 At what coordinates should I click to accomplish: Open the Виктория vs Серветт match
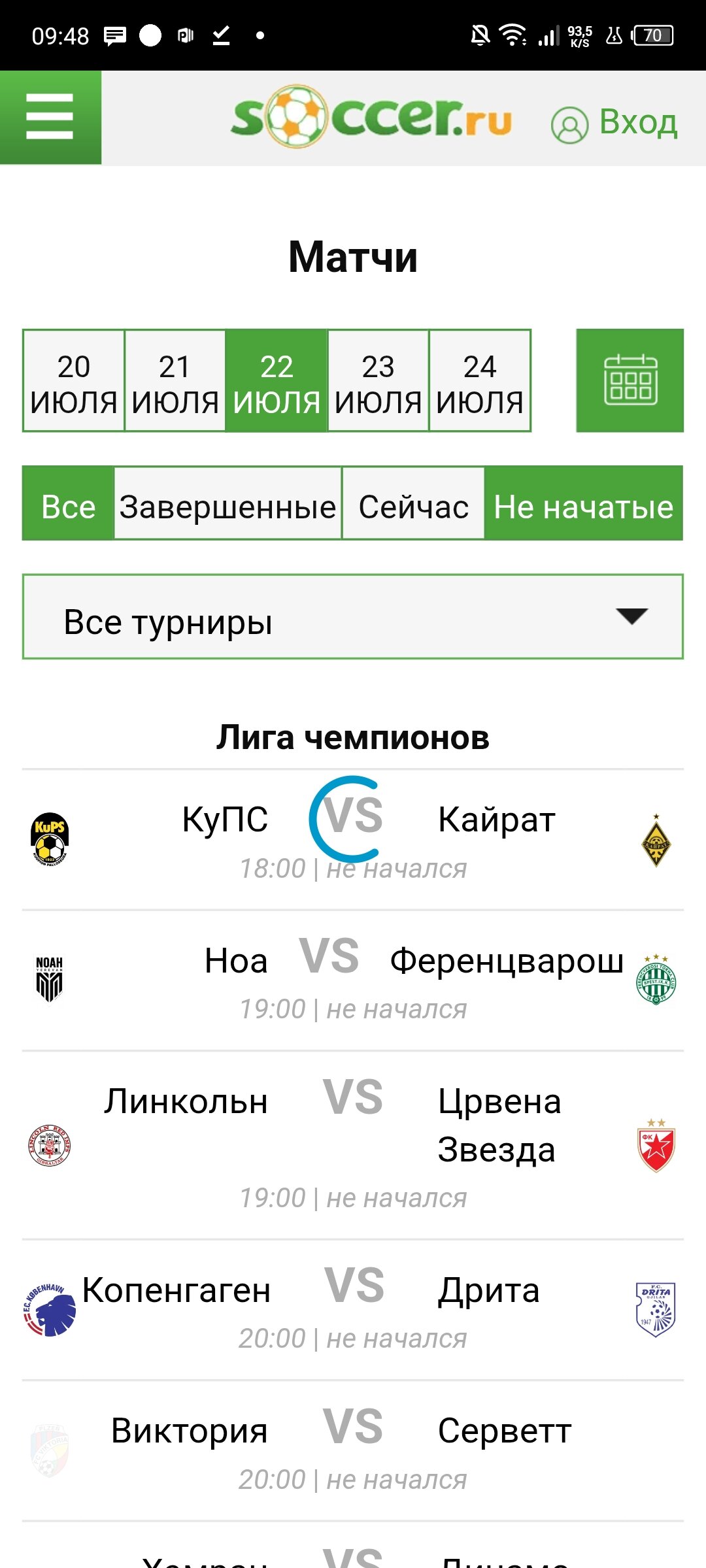(353, 1451)
